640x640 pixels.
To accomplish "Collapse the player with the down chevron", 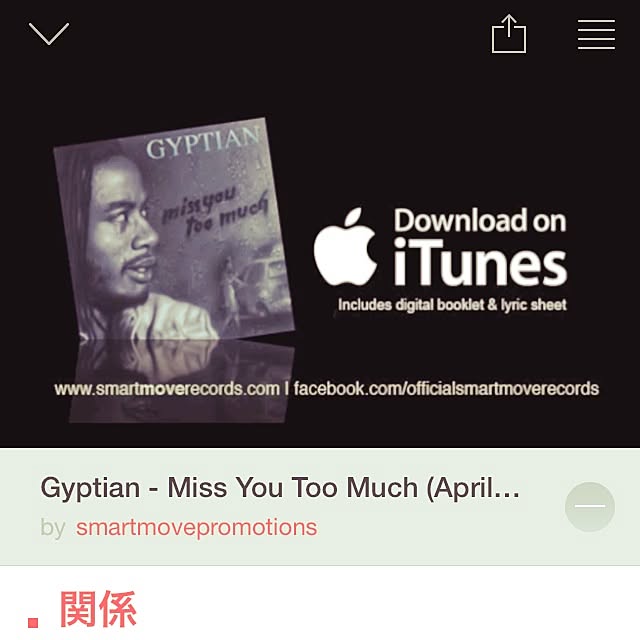I will [x=49, y=34].
